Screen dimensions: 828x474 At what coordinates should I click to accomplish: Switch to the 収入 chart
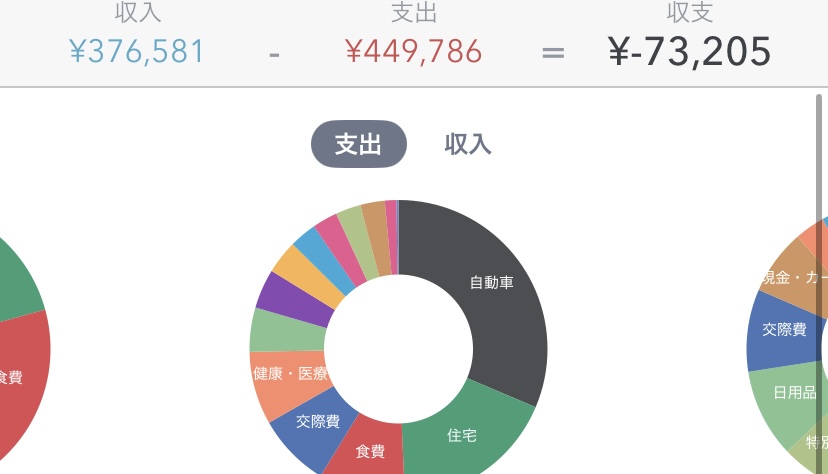coord(467,144)
